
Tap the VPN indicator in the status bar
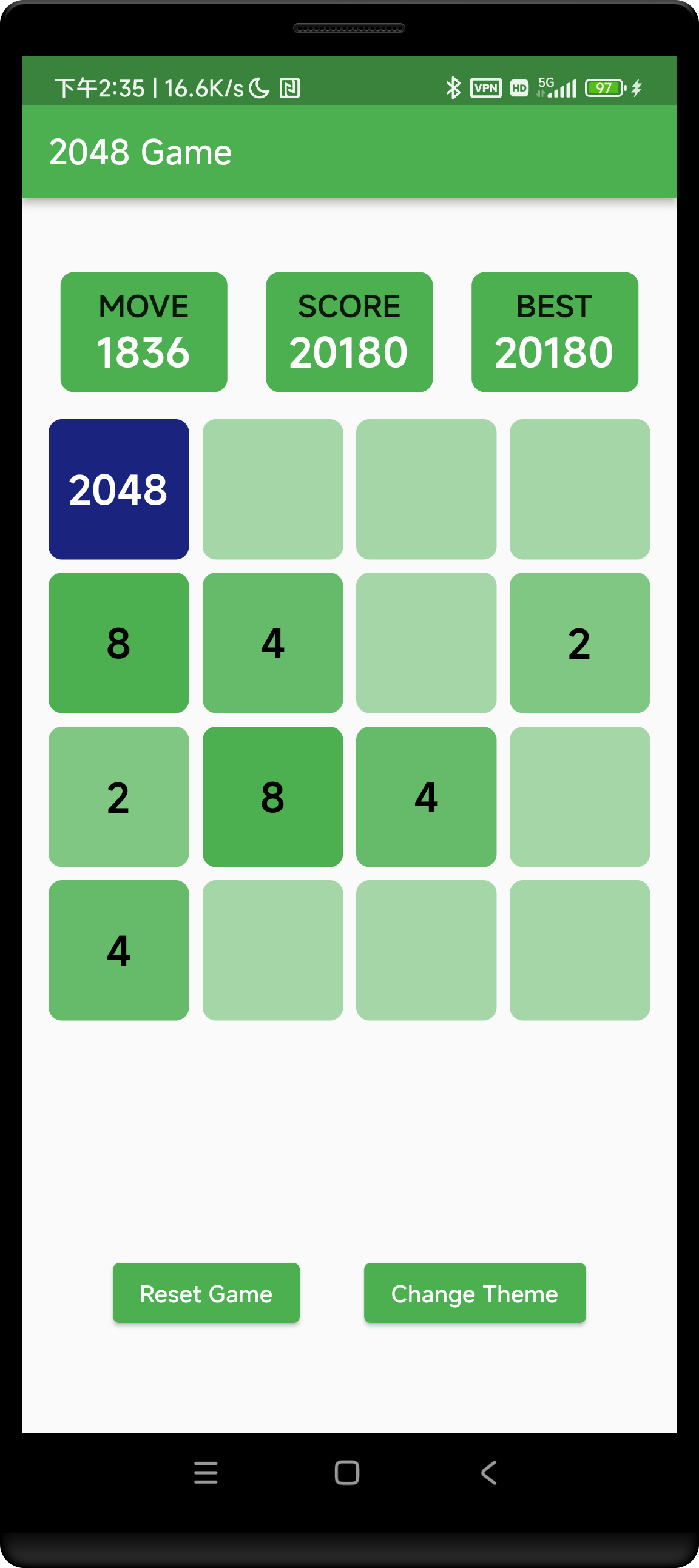485,89
